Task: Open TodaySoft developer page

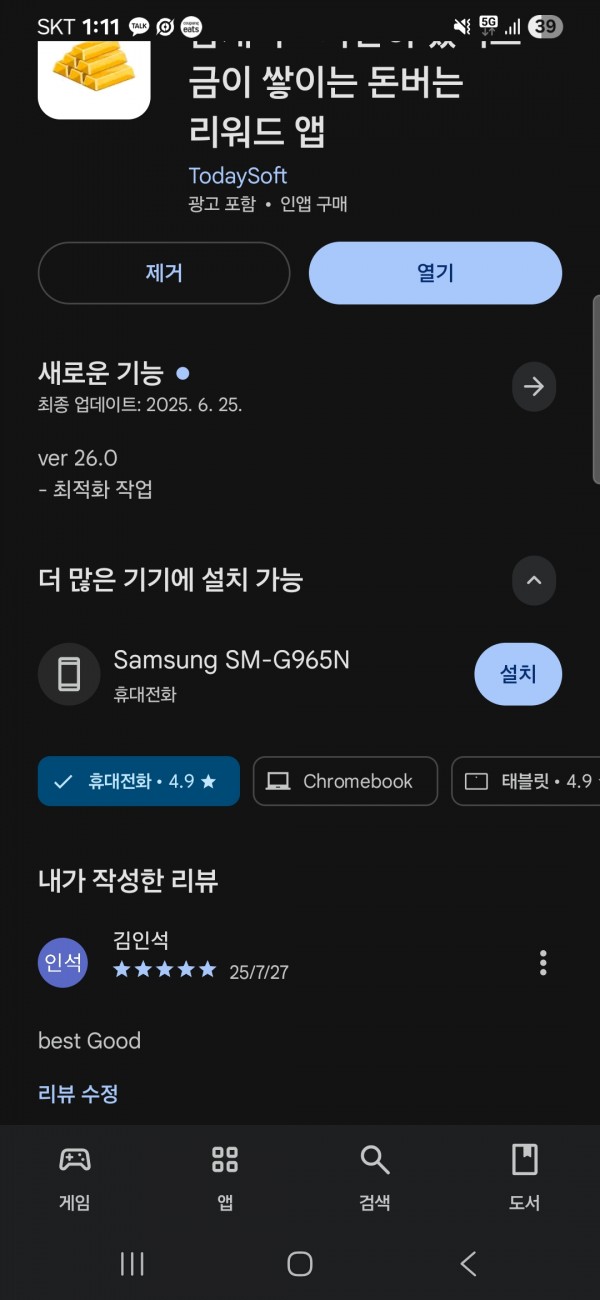Action: coord(238,176)
